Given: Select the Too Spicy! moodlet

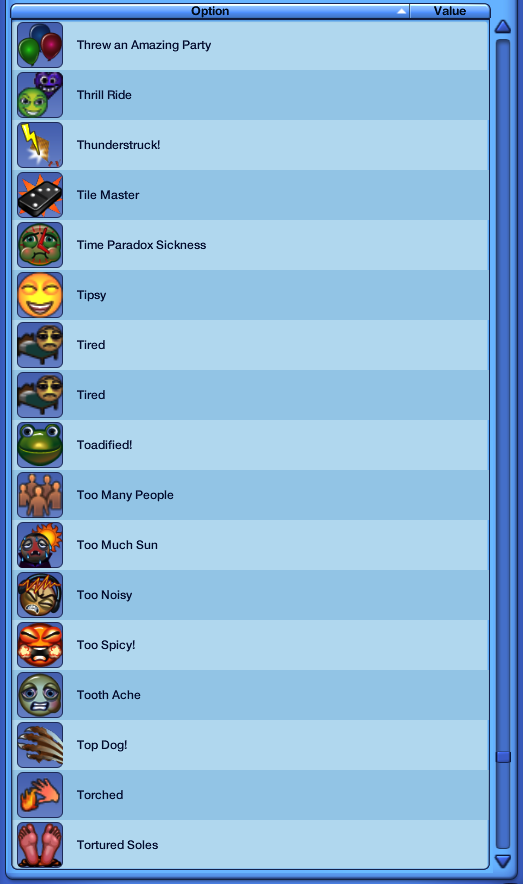Looking at the screenshot, I should coord(250,645).
